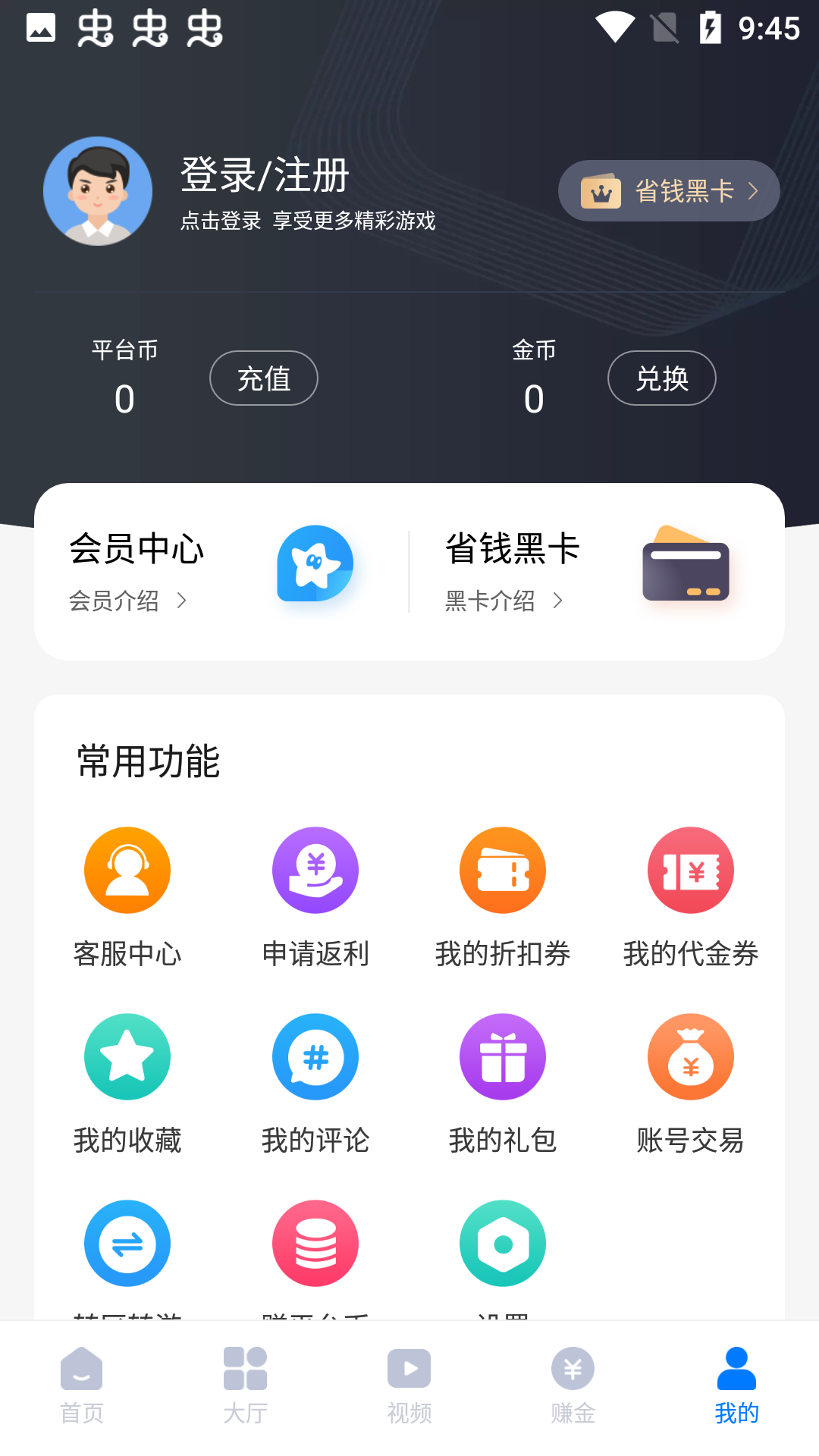This screenshot has width=819, height=1456.
Task: Open 客服中心 customer service
Action: 127,896
